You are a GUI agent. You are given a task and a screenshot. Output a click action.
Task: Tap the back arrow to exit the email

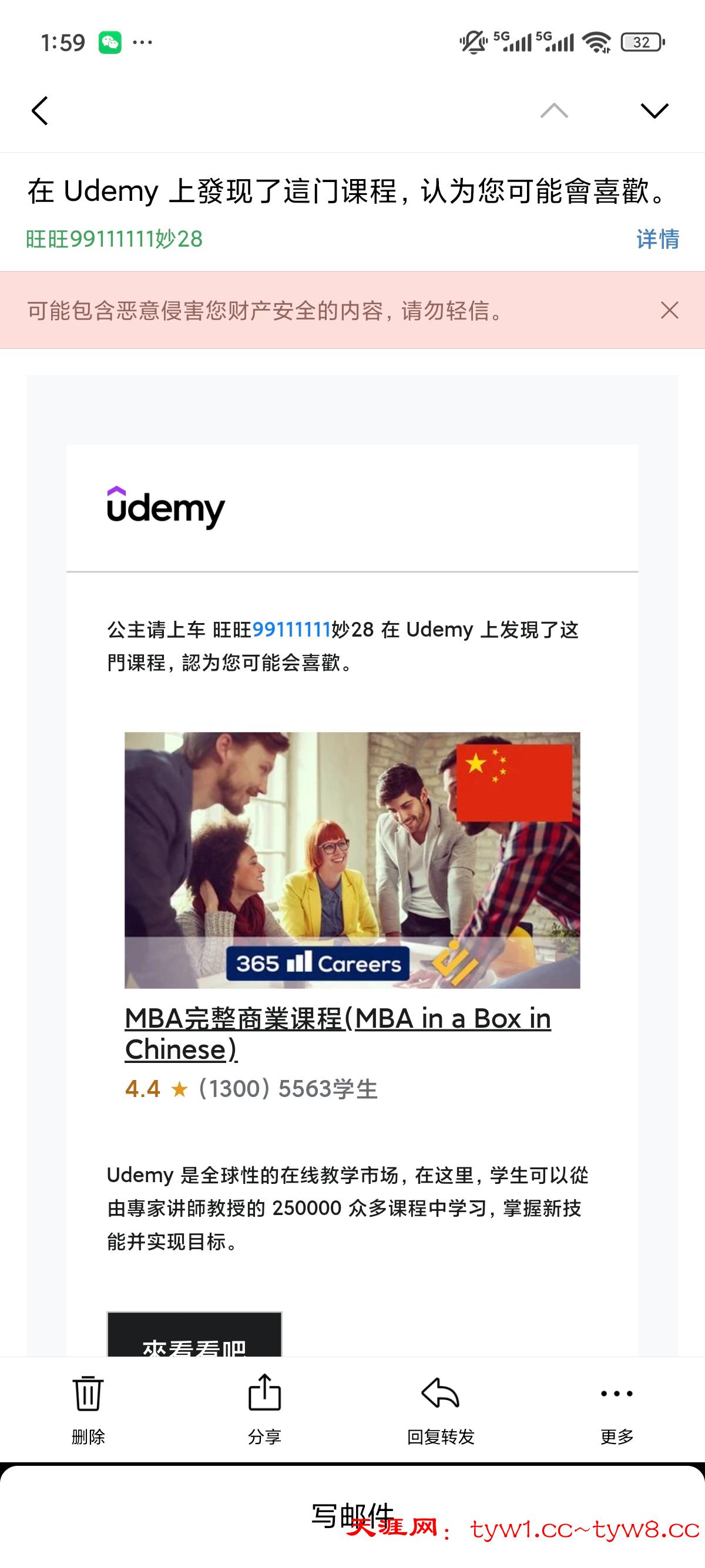pos(39,112)
